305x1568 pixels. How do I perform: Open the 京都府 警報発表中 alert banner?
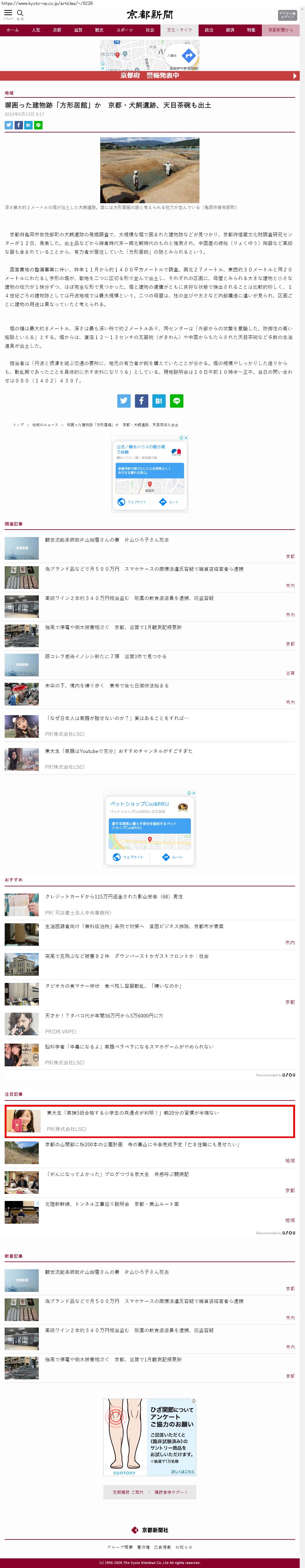click(x=152, y=76)
